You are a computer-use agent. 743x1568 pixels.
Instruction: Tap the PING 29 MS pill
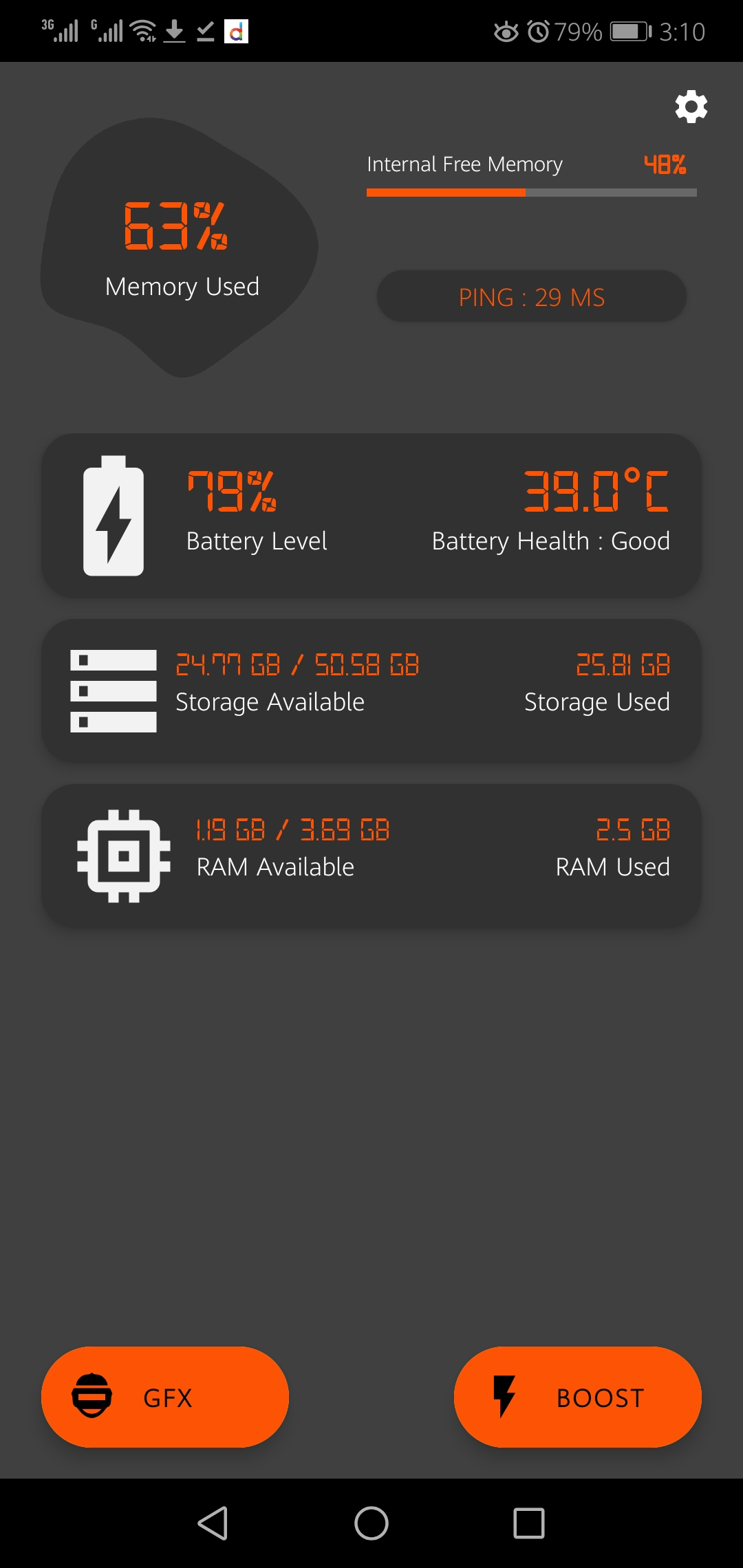[x=531, y=297]
